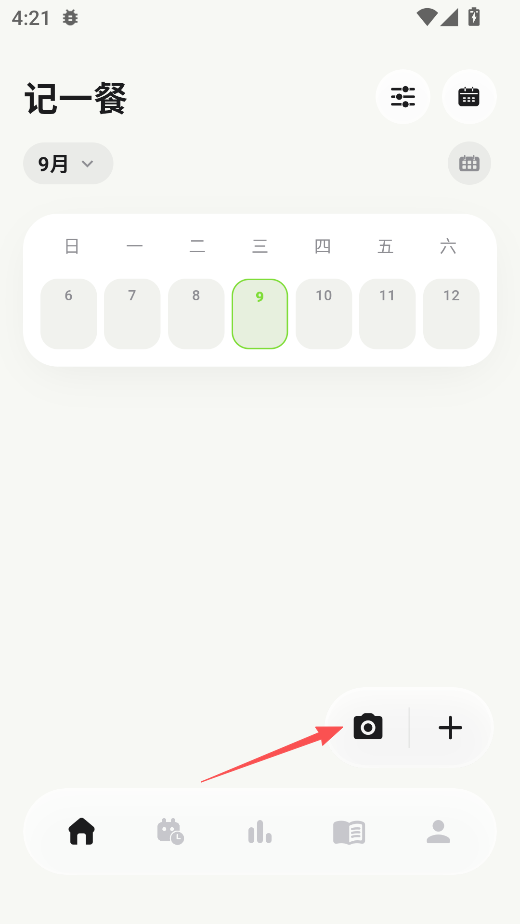
Task: Open the calendar icon in the header
Action: click(469, 97)
